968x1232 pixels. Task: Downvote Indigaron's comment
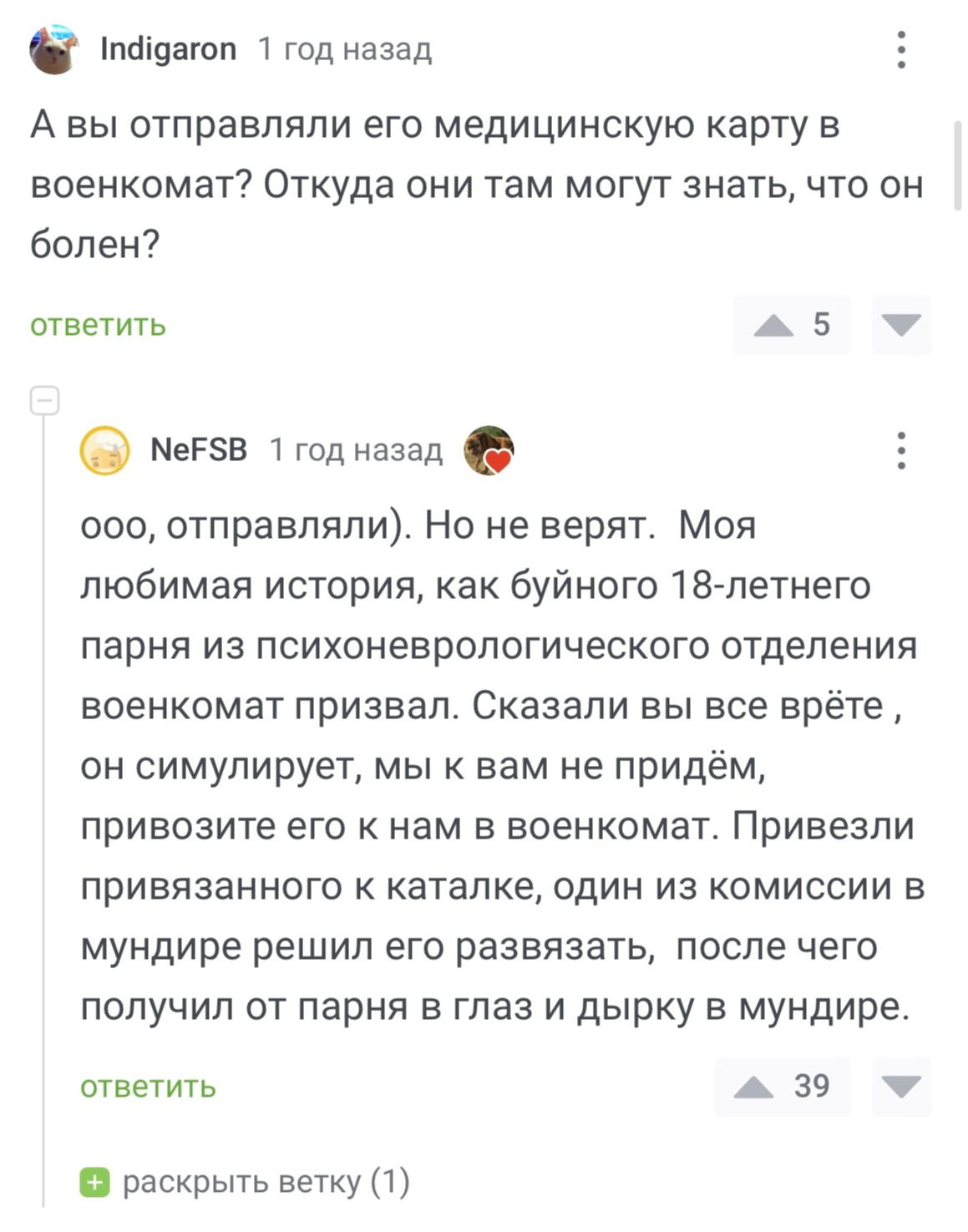[901, 325]
